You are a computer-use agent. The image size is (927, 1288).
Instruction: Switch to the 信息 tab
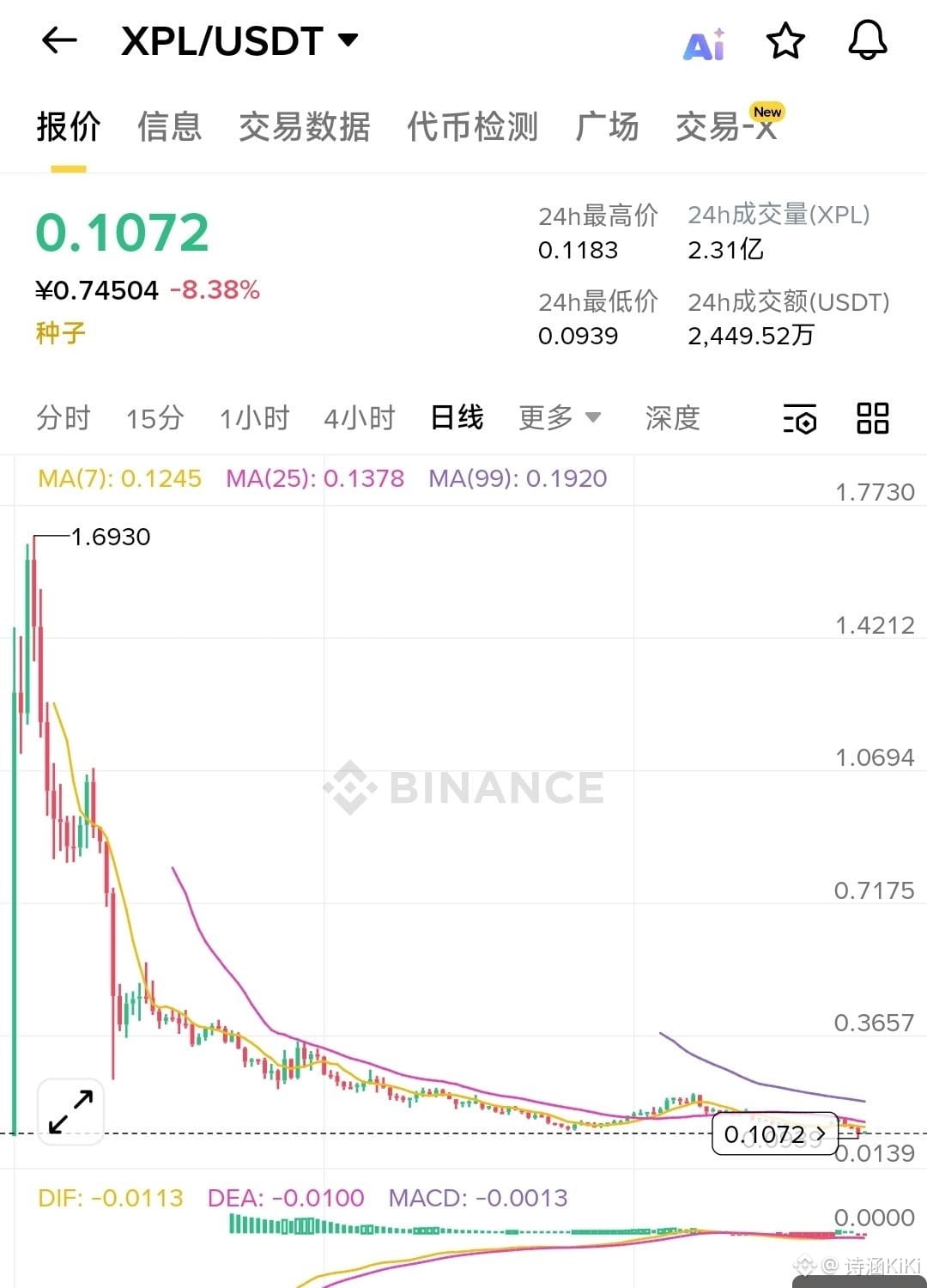(x=169, y=127)
